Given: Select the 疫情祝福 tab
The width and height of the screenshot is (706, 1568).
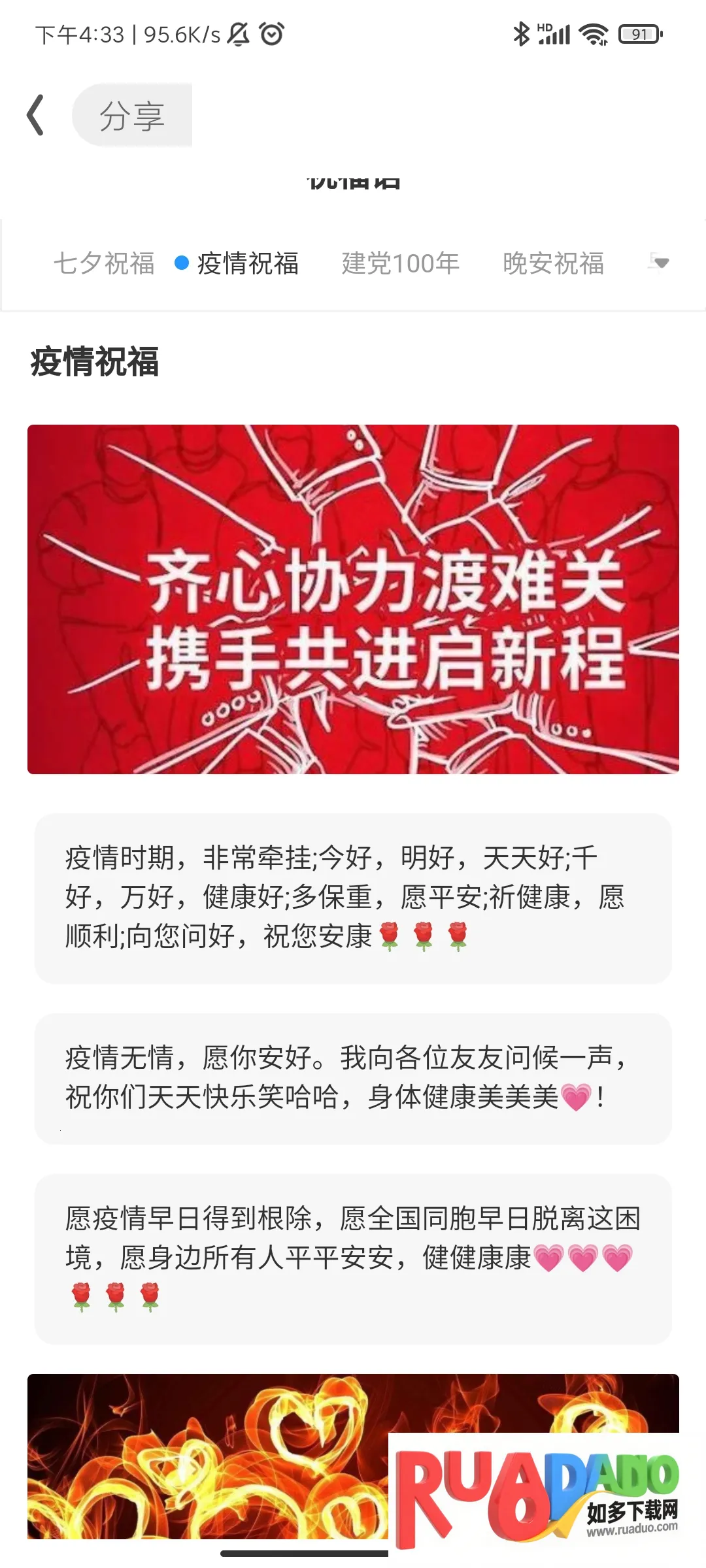Looking at the screenshot, I should tap(247, 263).
